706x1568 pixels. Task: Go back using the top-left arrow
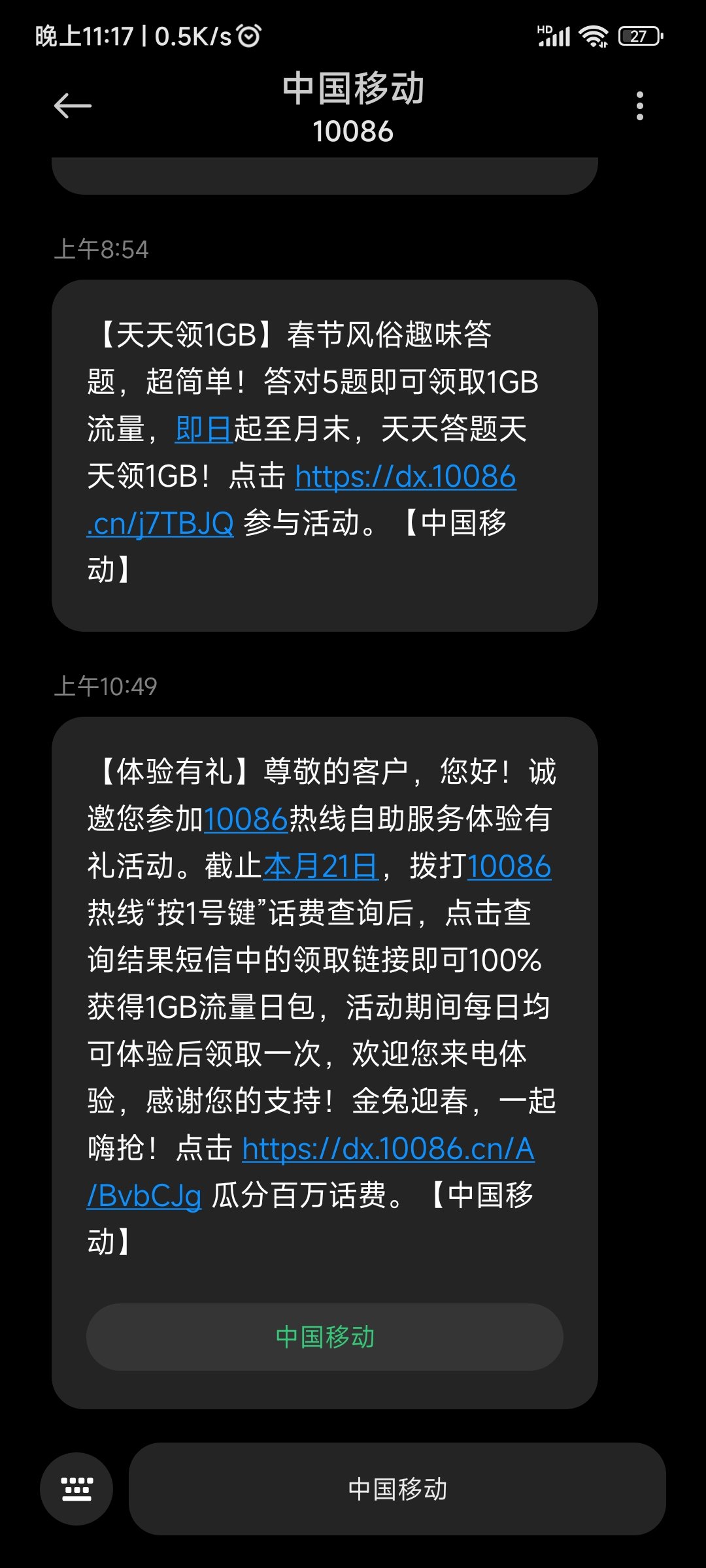73,106
